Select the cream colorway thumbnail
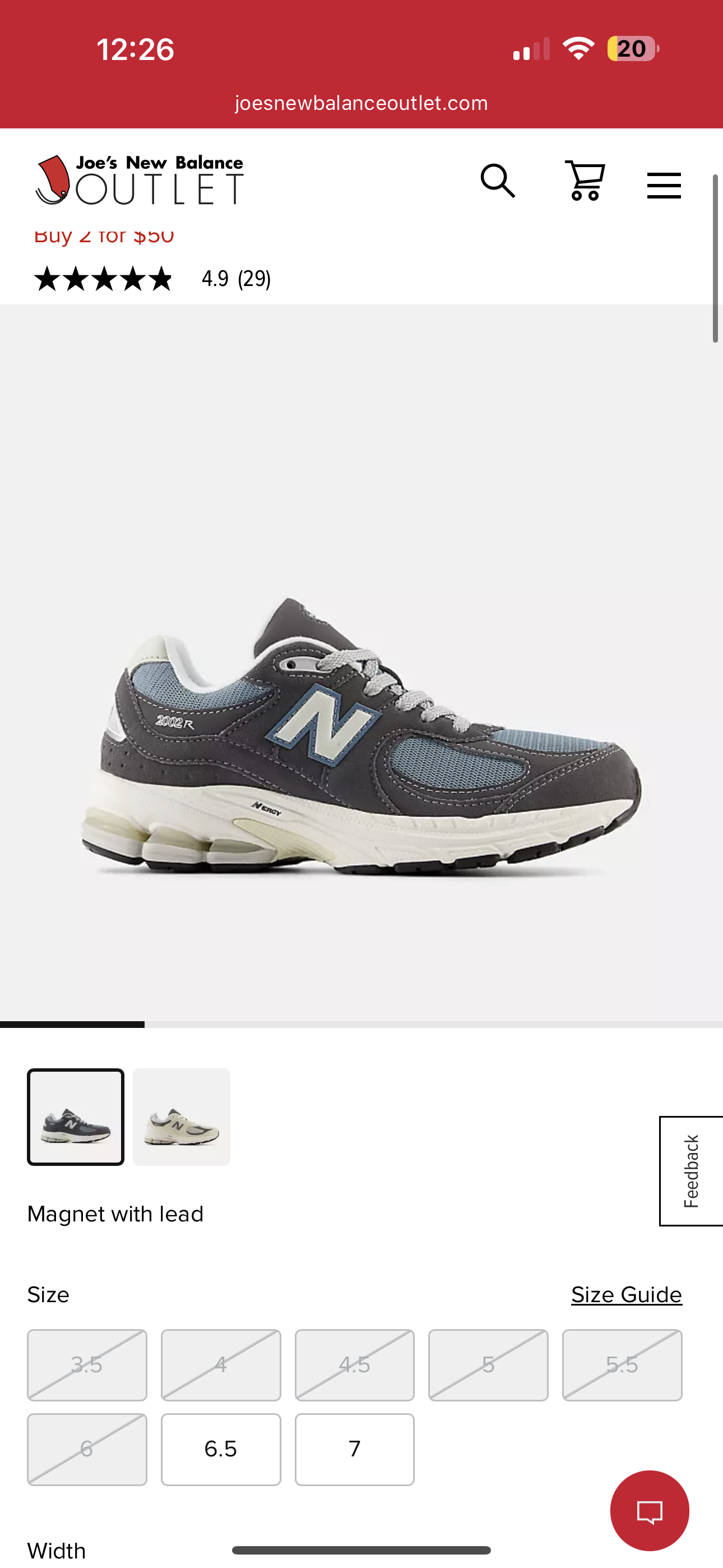 pos(182,1117)
